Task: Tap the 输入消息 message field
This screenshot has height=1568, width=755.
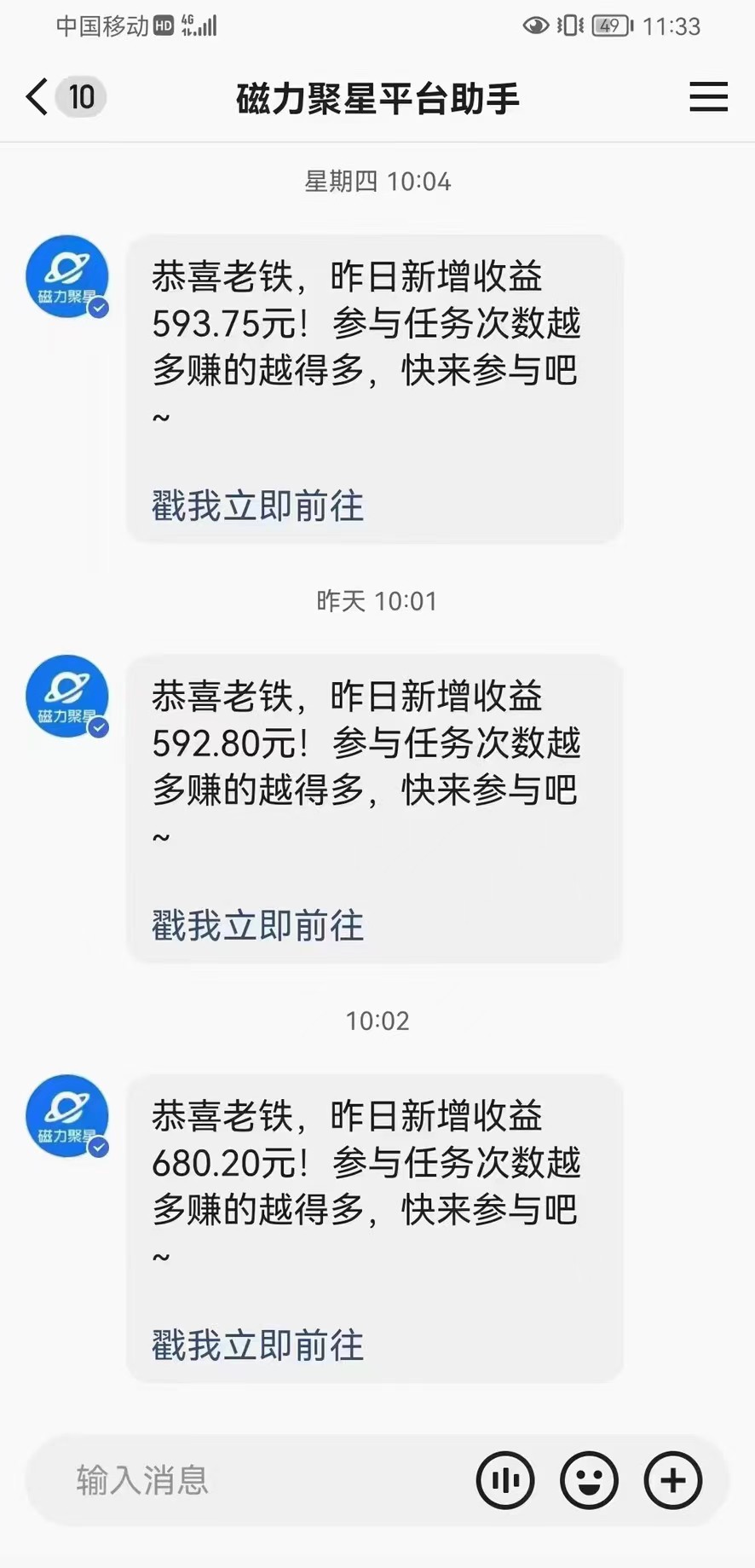Action: click(x=256, y=1480)
